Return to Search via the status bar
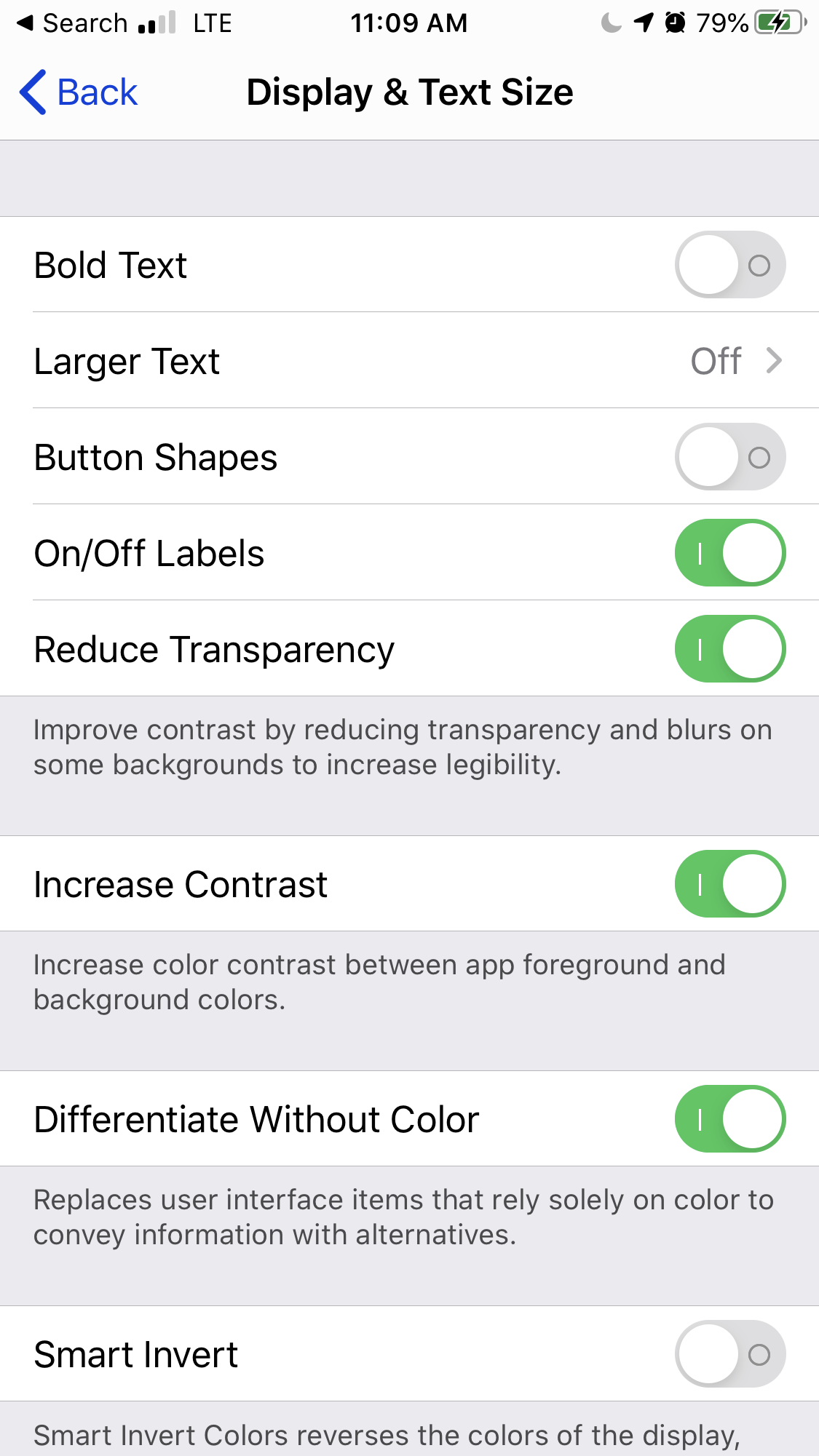The width and height of the screenshot is (819, 1456). point(71,23)
